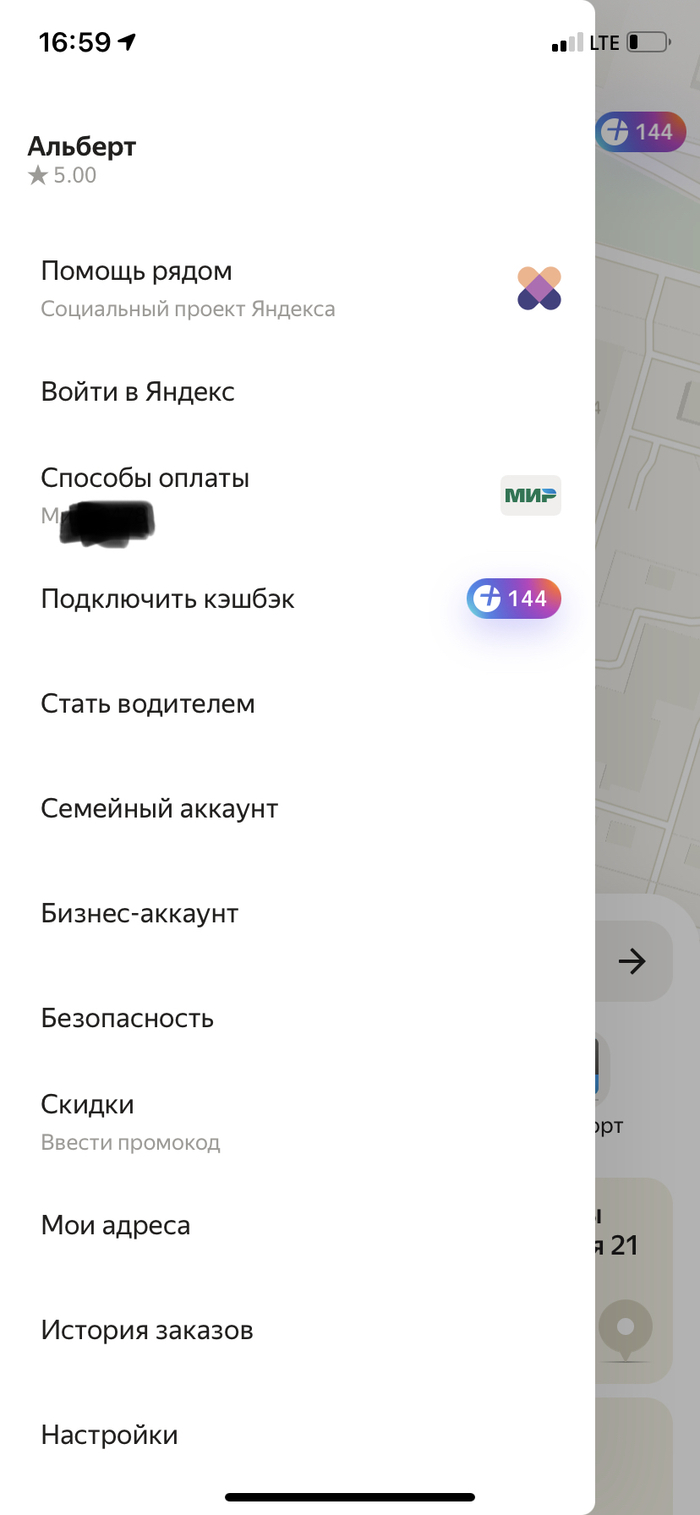
Task: Go to Бизнес-аккаунт
Action: pyautogui.click(x=297, y=913)
